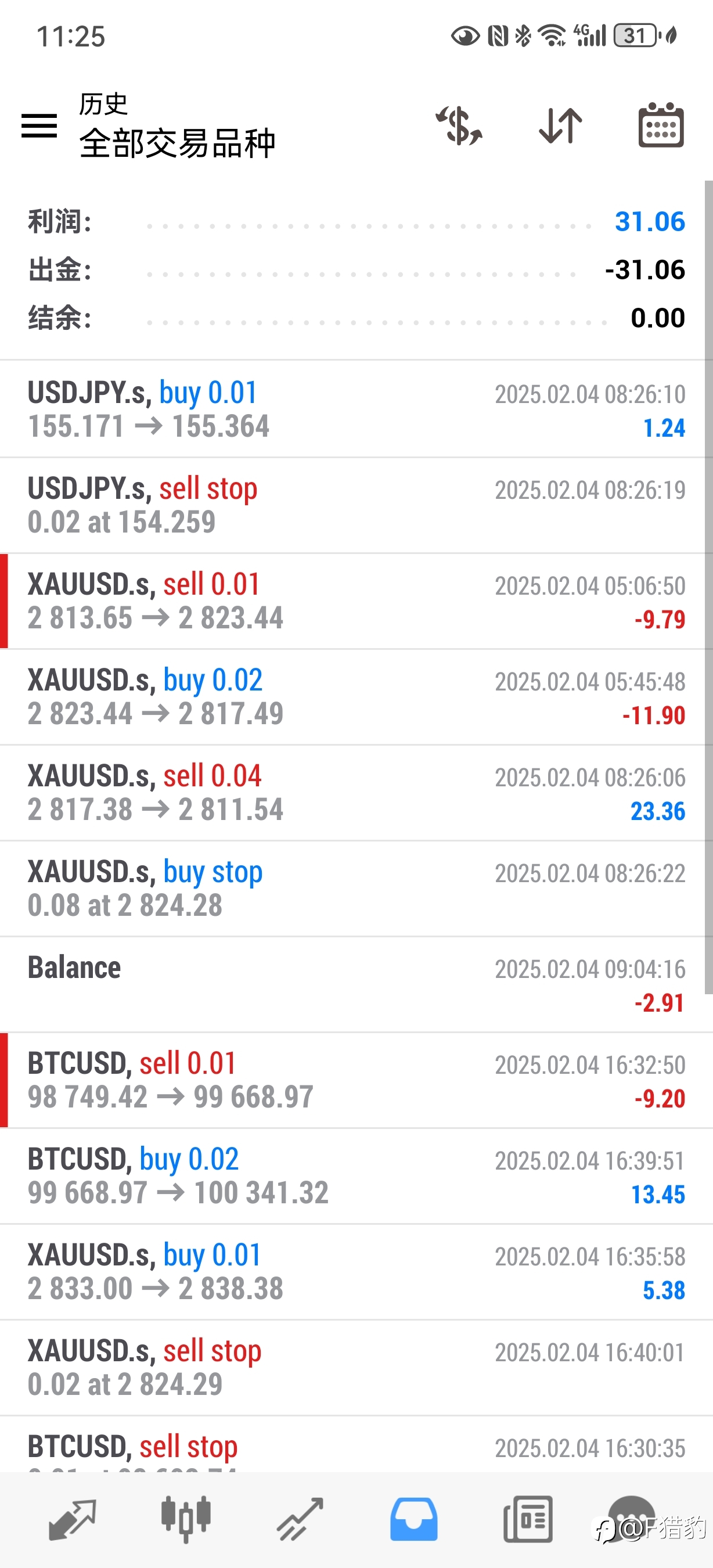Open XAUUSD.s buy 0.01 deal with 5.38
The width and height of the screenshot is (713, 1568).
(356, 1272)
